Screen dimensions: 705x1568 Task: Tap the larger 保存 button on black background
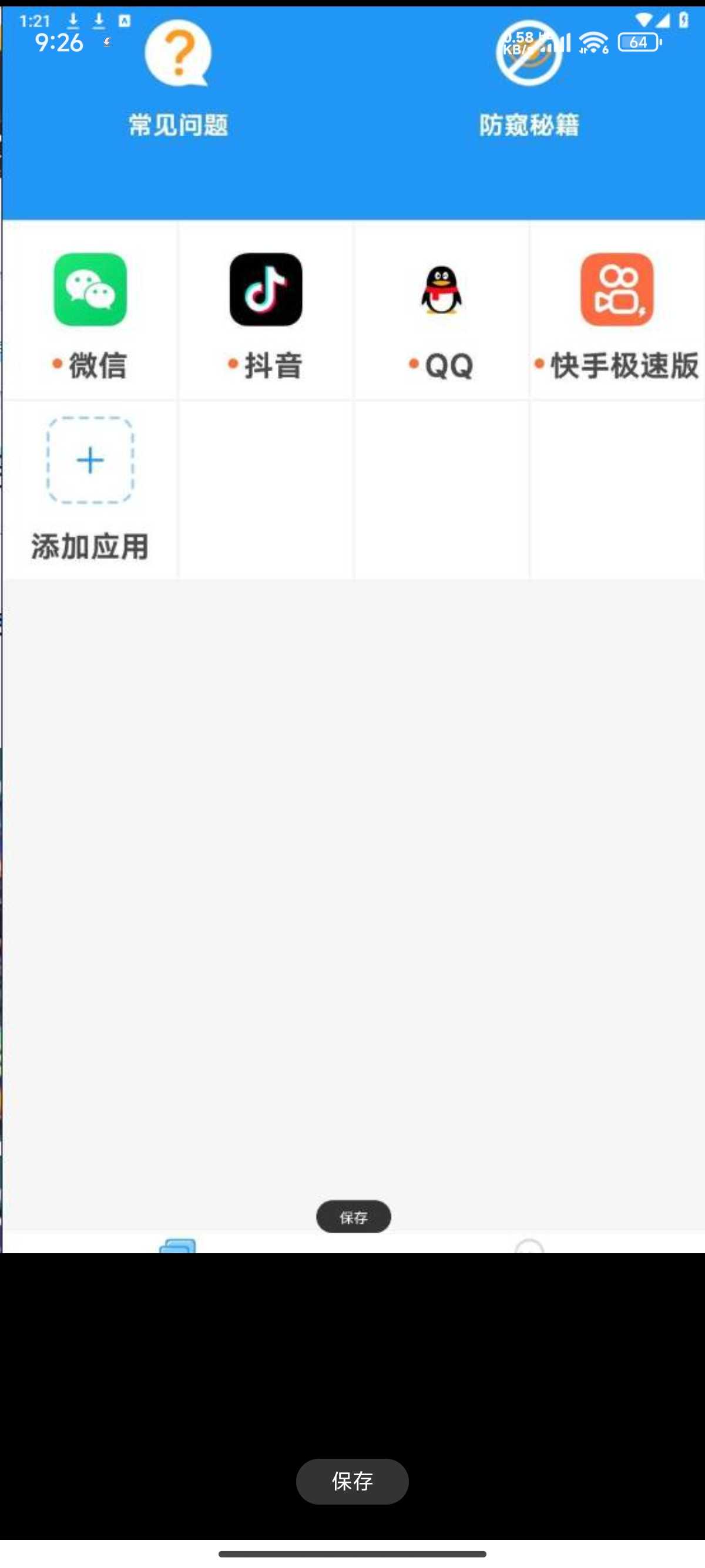coord(352,1481)
